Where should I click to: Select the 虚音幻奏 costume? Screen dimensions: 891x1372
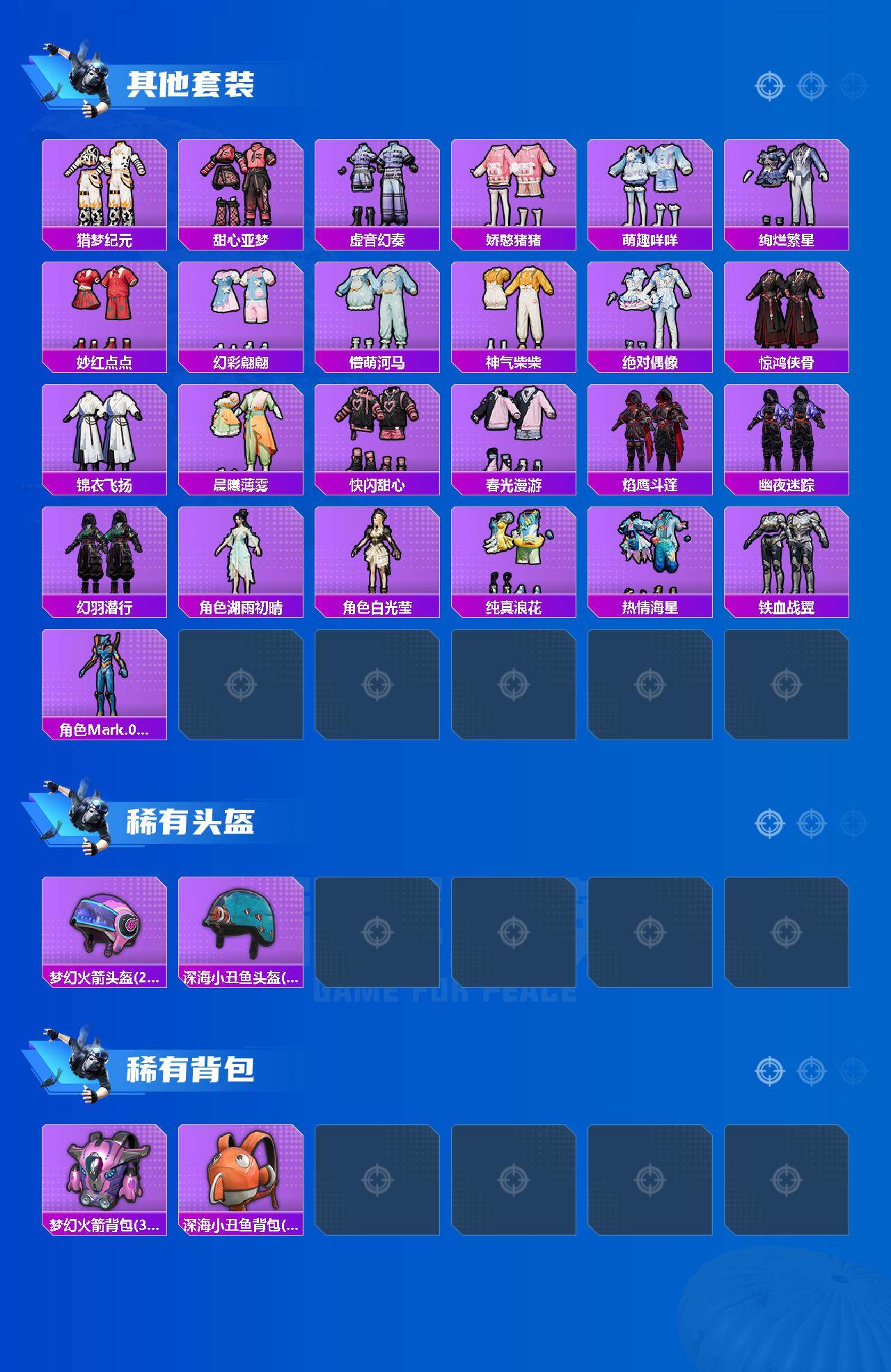tap(378, 188)
